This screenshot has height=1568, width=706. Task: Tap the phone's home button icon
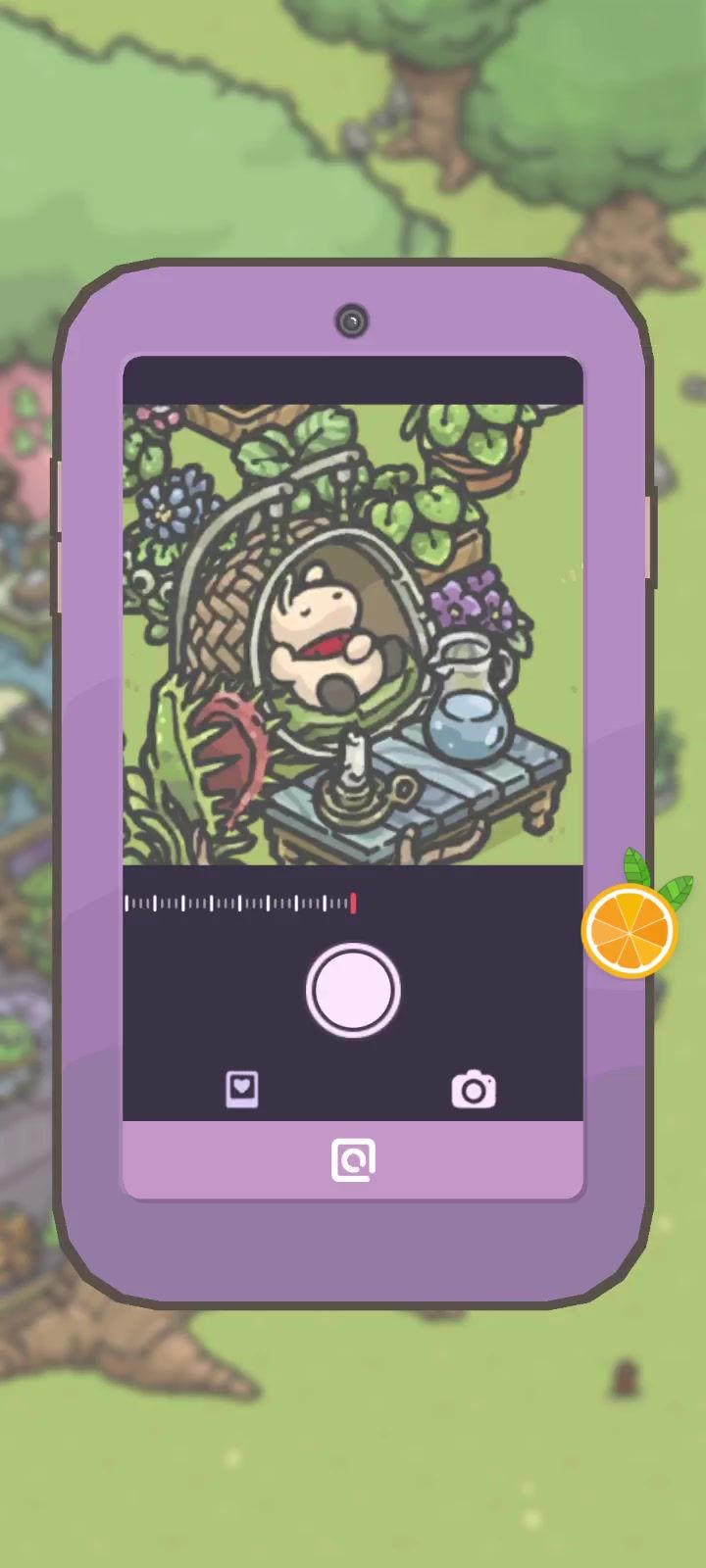pos(353,1160)
